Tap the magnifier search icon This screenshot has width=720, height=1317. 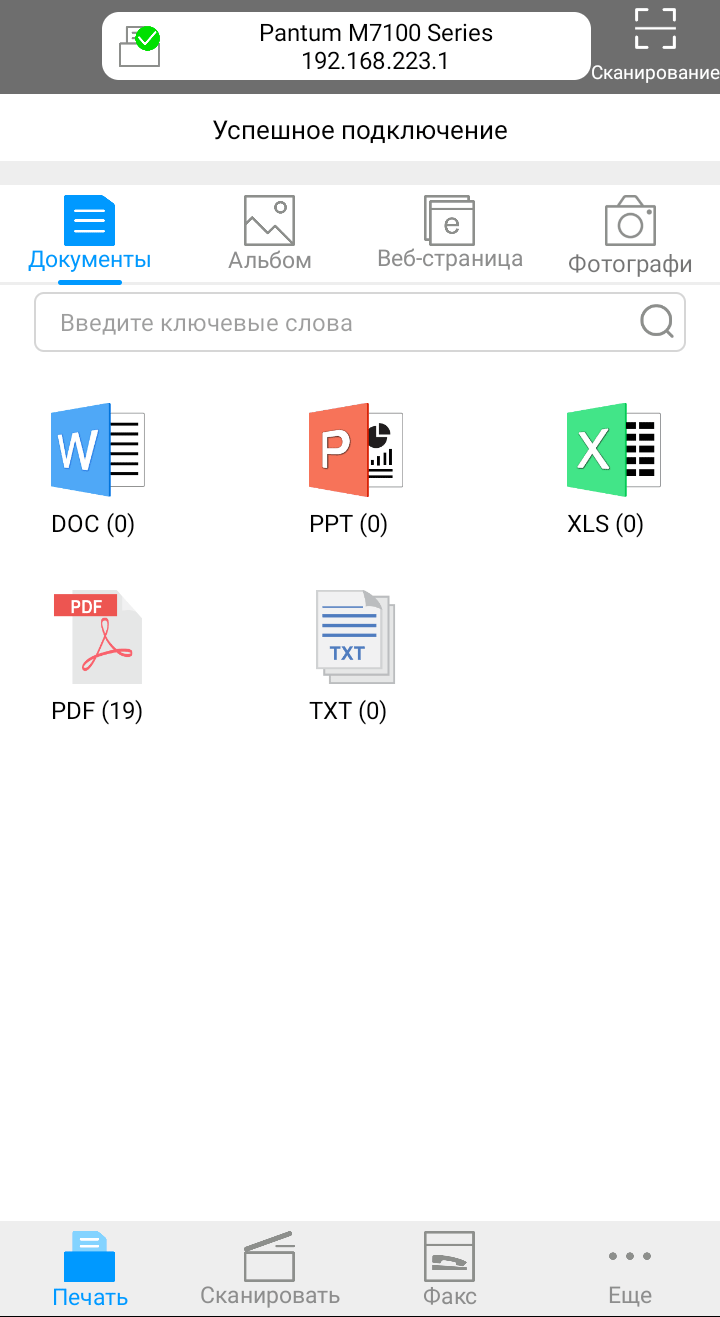point(657,322)
